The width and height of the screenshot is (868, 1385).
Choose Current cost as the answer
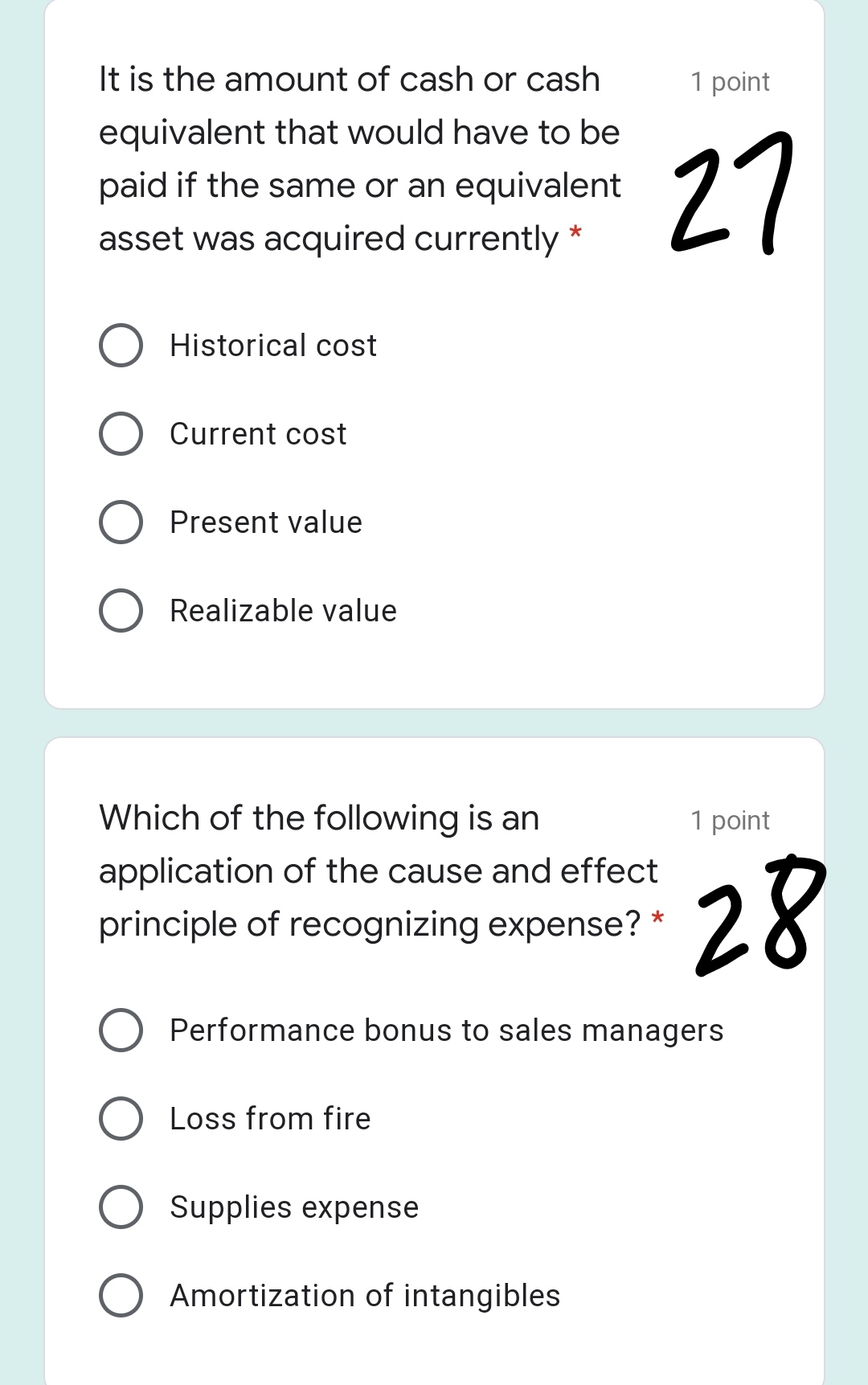pos(121,434)
